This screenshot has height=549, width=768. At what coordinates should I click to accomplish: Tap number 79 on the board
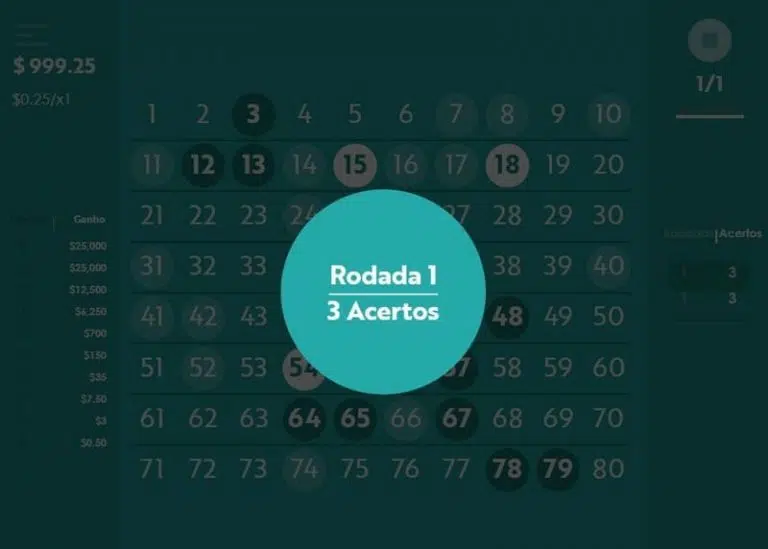click(557, 469)
